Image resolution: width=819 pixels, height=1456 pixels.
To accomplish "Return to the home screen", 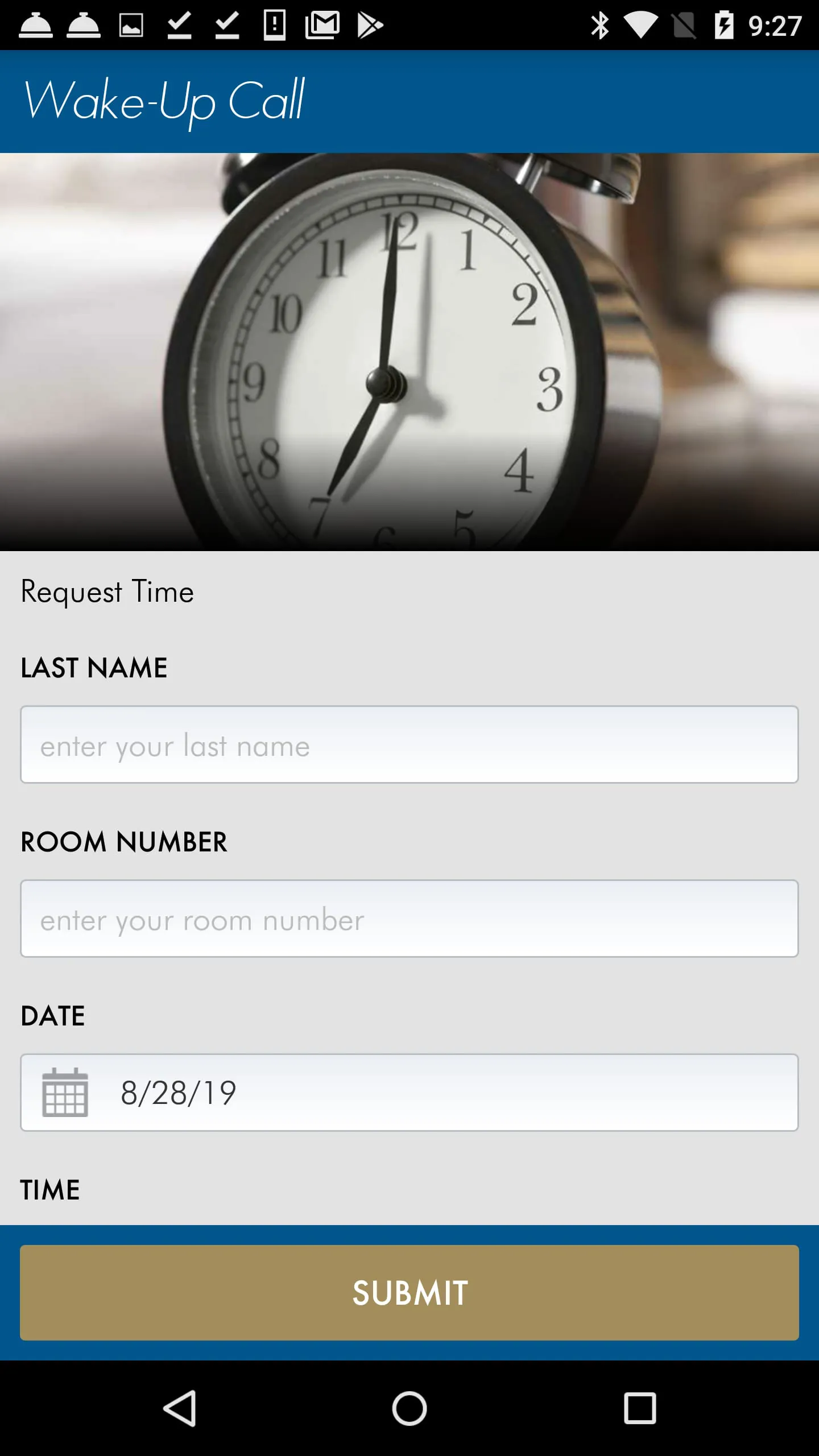I will (409, 1408).
